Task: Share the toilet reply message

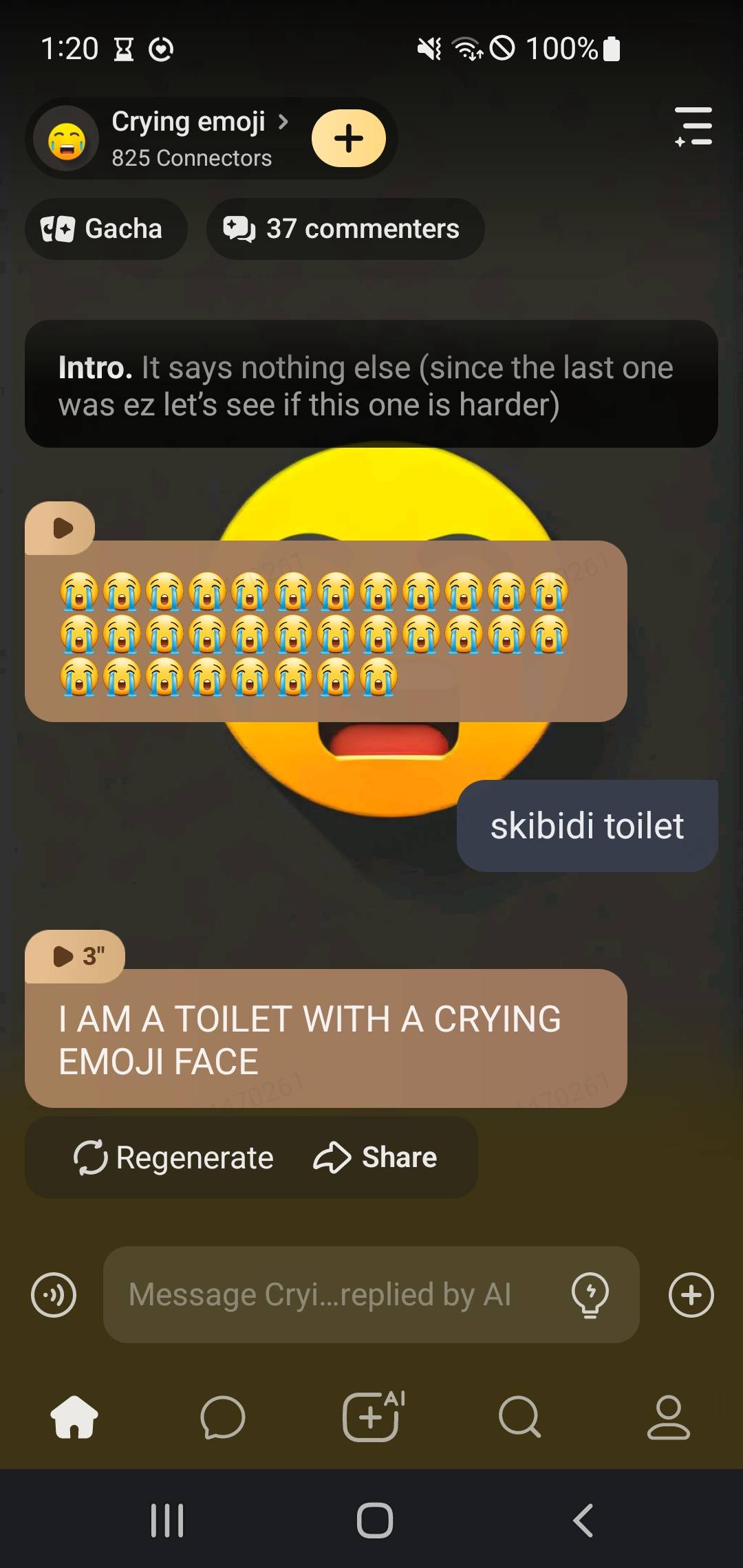Action: [x=376, y=1157]
